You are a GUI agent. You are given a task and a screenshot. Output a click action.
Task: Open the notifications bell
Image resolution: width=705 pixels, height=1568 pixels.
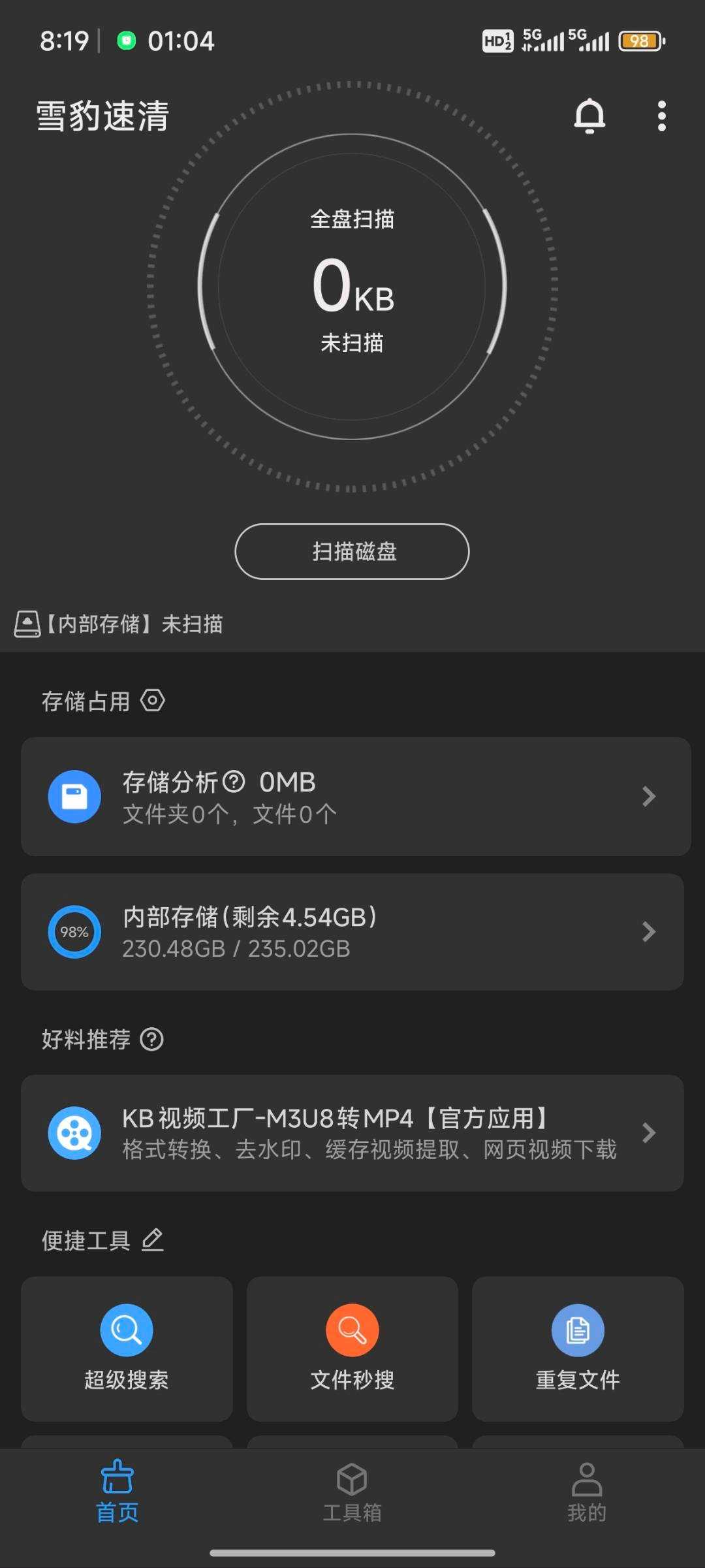589,116
